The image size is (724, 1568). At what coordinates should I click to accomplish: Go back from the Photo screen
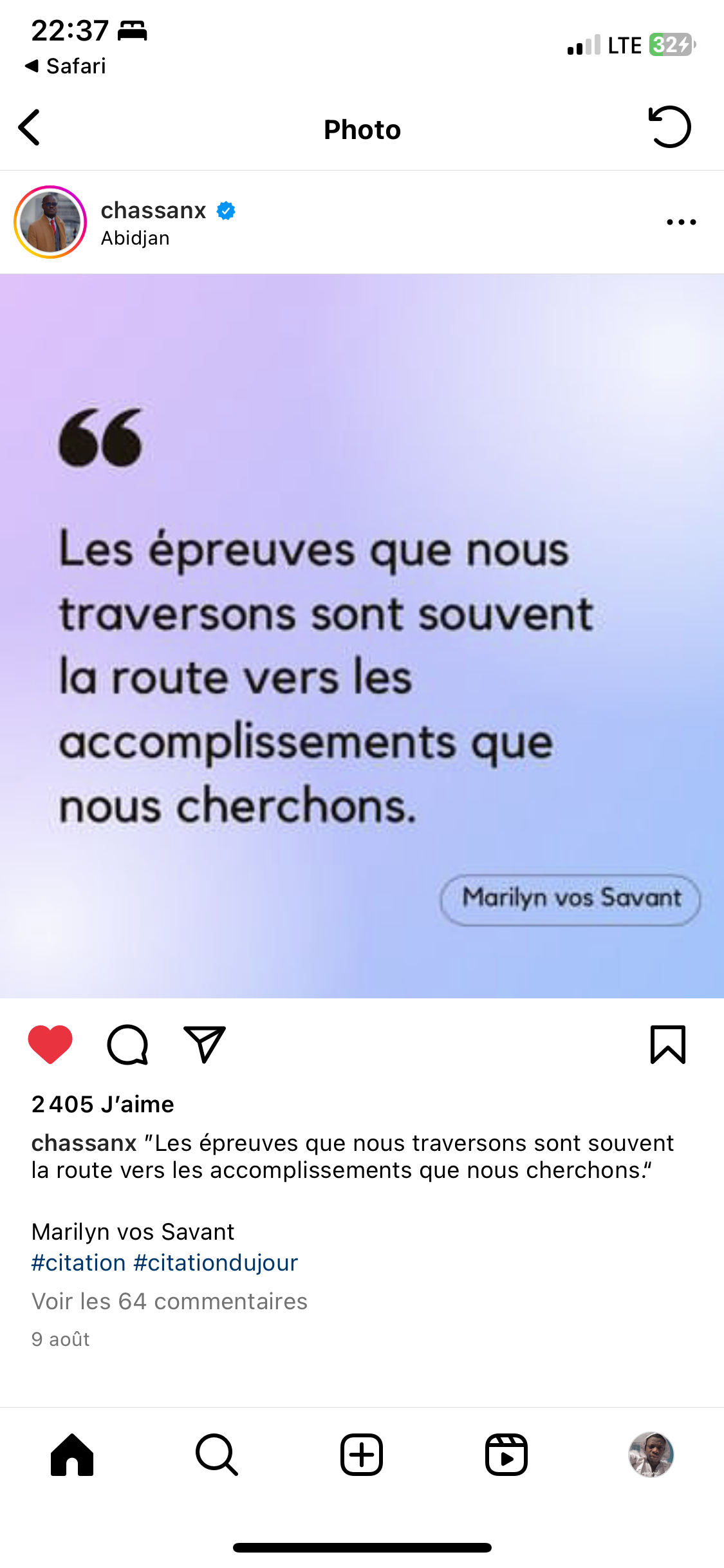click(x=30, y=127)
